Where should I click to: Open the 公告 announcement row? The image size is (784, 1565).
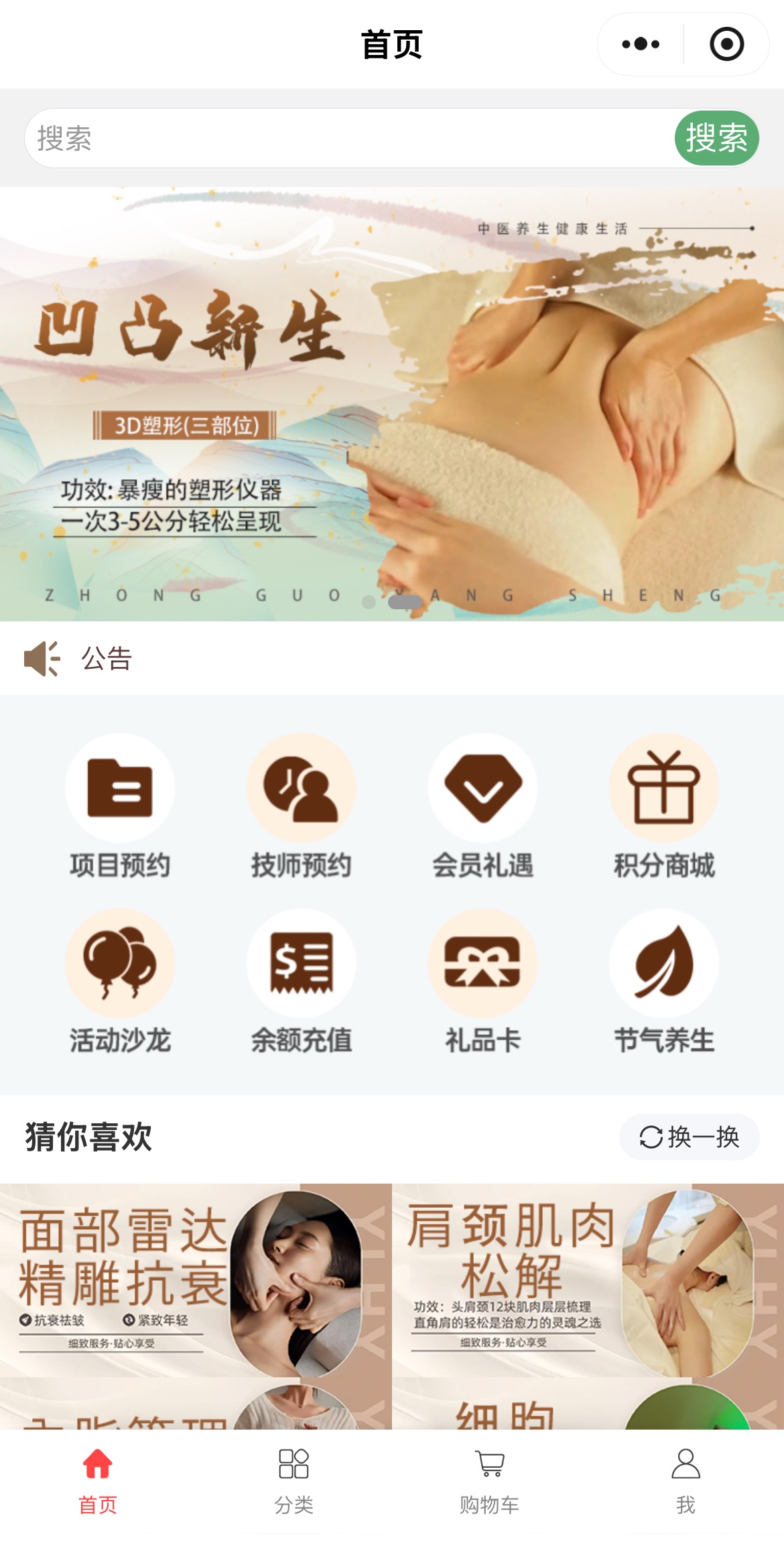(x=392, y=658)
